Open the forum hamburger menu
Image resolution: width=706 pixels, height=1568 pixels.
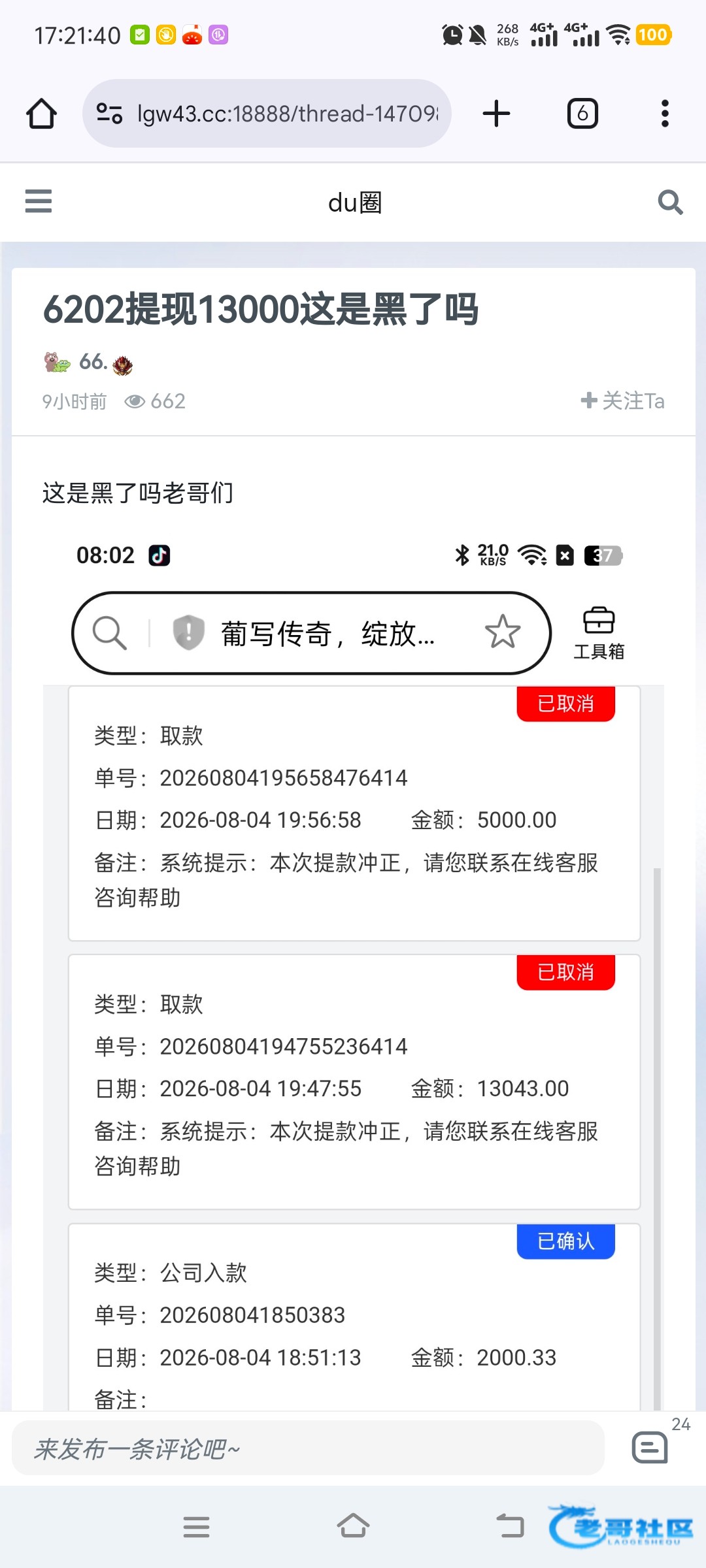tap(39, 201)
